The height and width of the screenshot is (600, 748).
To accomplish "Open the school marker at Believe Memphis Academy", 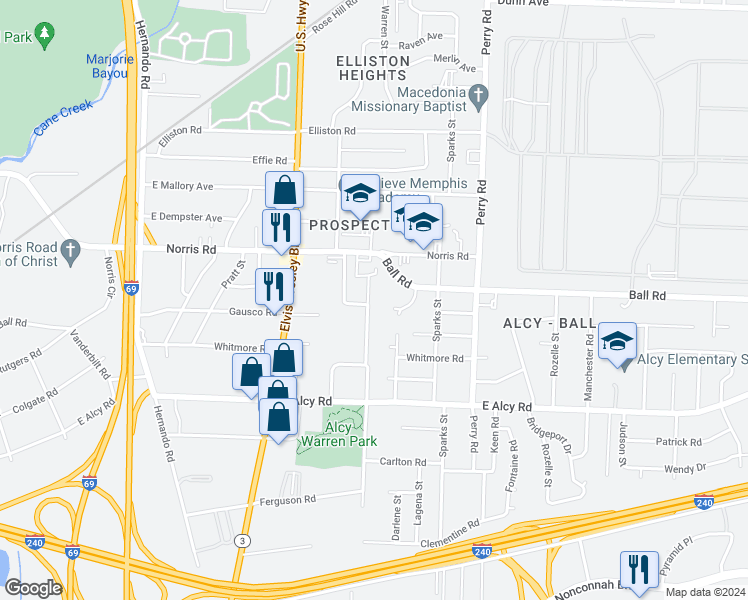I will (x=360, y=193).
